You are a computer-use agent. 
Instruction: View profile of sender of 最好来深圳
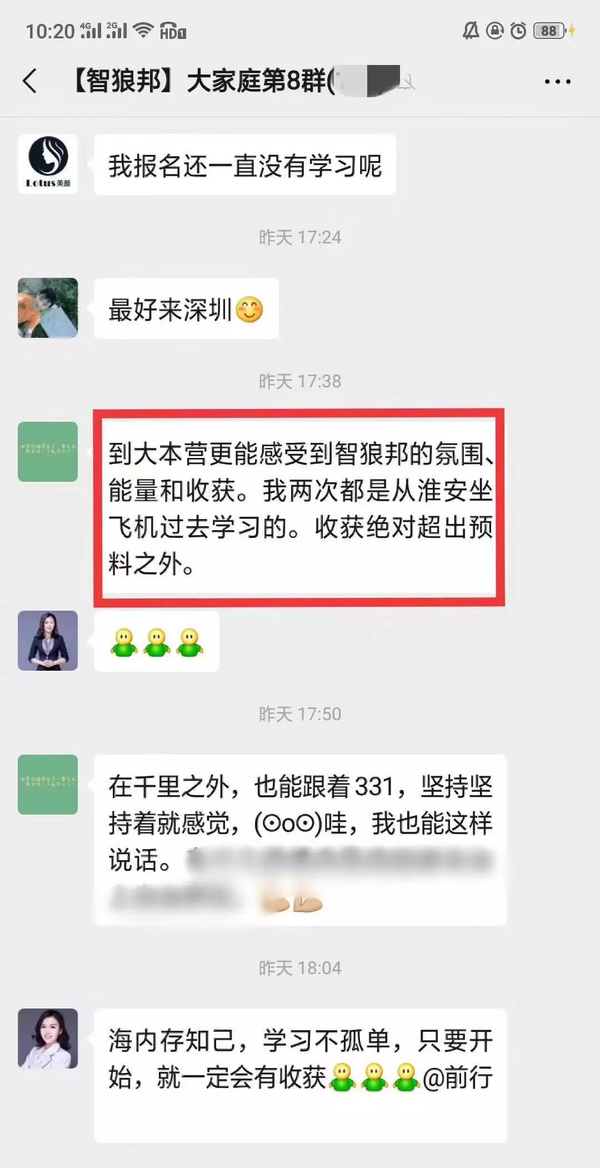coord(48,308)
